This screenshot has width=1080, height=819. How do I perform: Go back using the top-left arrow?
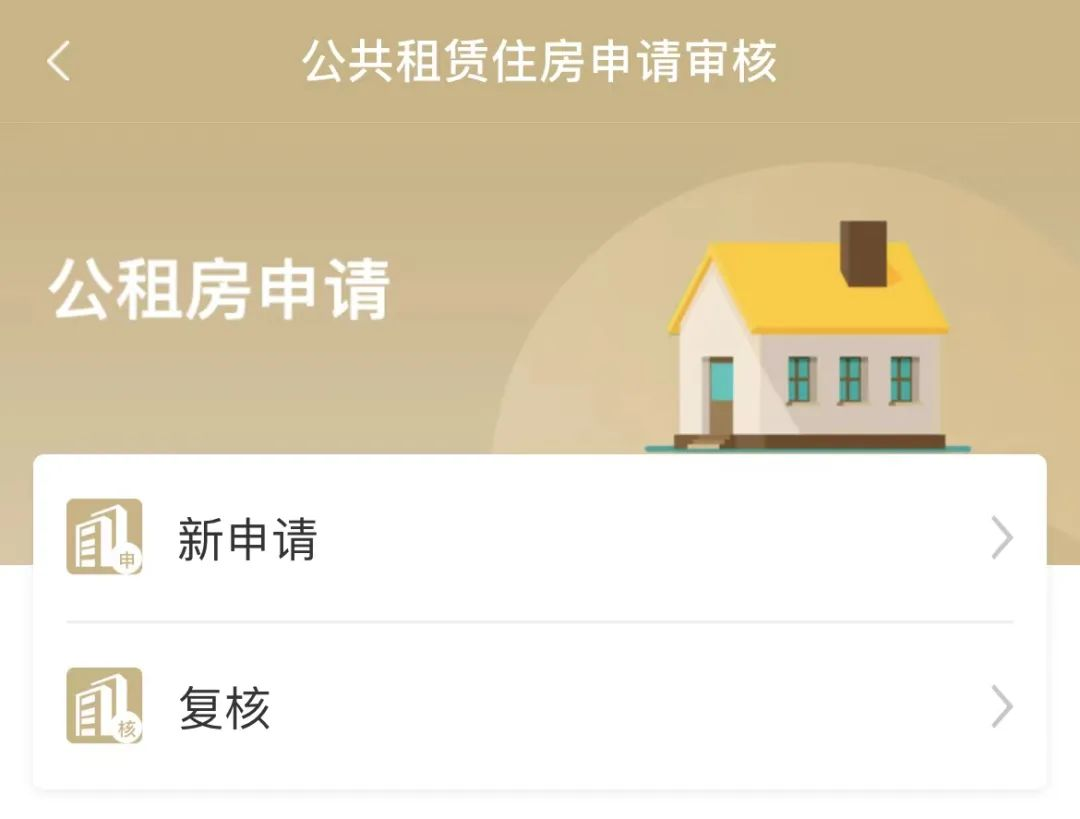tap(58, 62)
